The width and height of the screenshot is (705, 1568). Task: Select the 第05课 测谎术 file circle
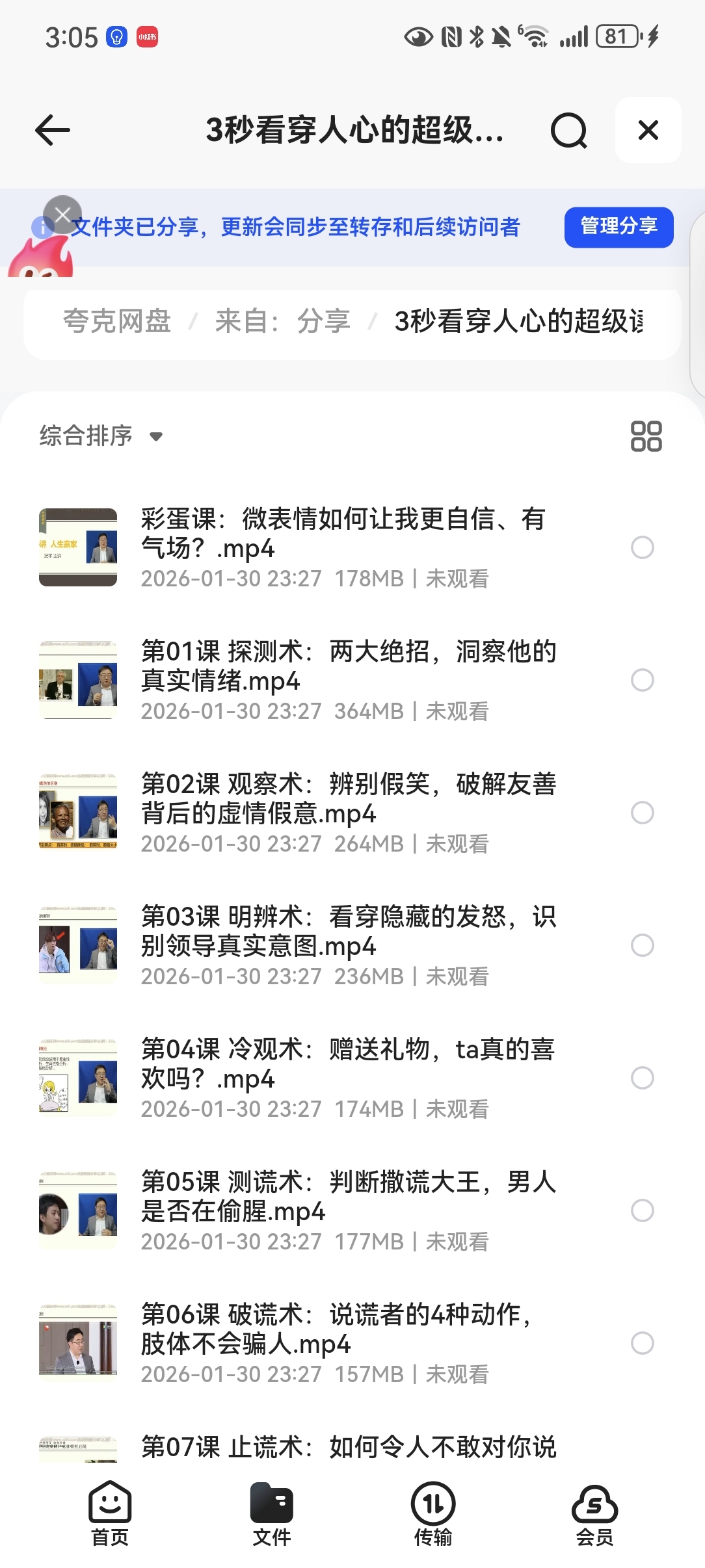pos(642,1210)
